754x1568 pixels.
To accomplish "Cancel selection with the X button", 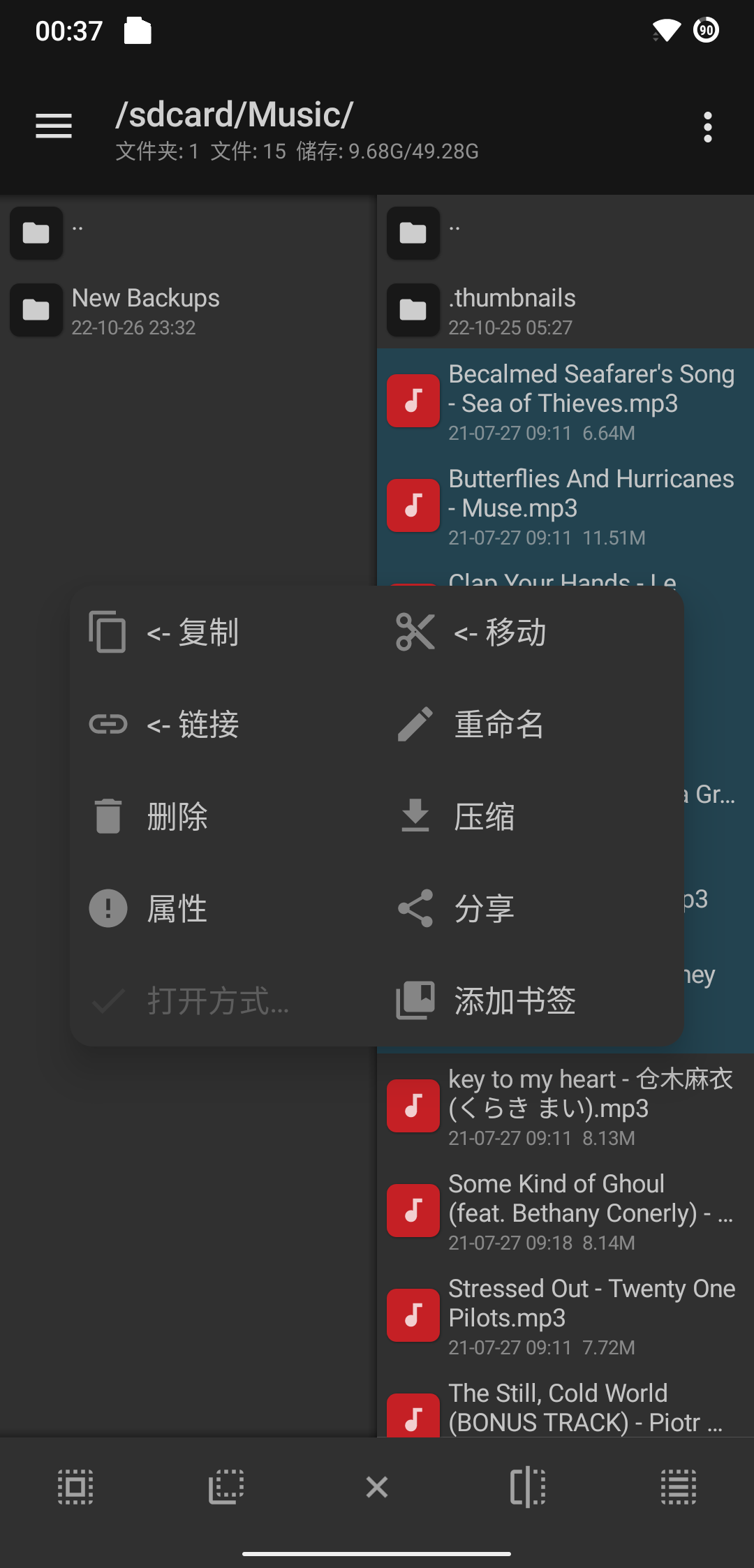I will pyautogui.click(x=377, y=1487).
